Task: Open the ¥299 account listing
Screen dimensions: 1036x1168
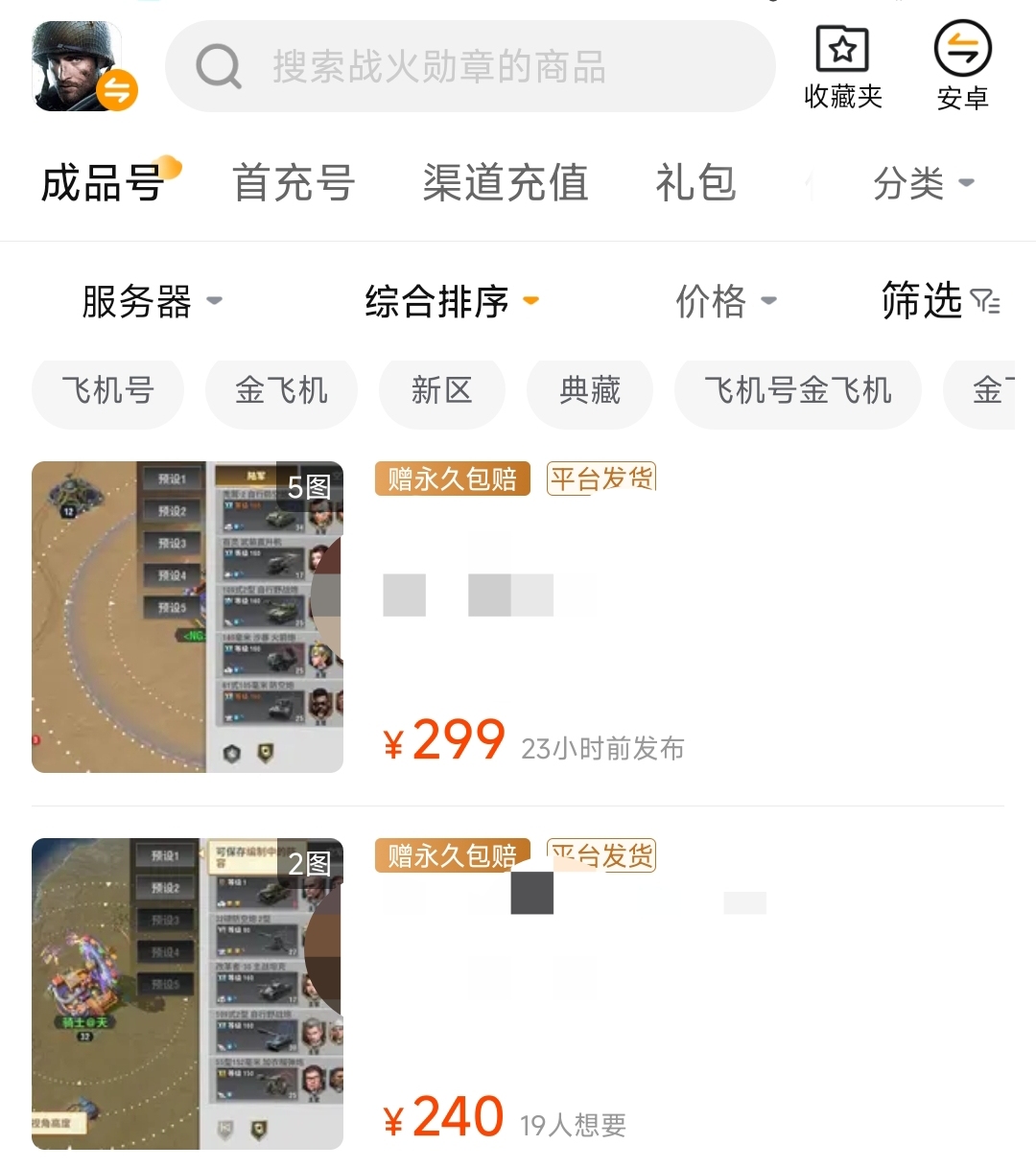Action: click(x=518, y=618)
